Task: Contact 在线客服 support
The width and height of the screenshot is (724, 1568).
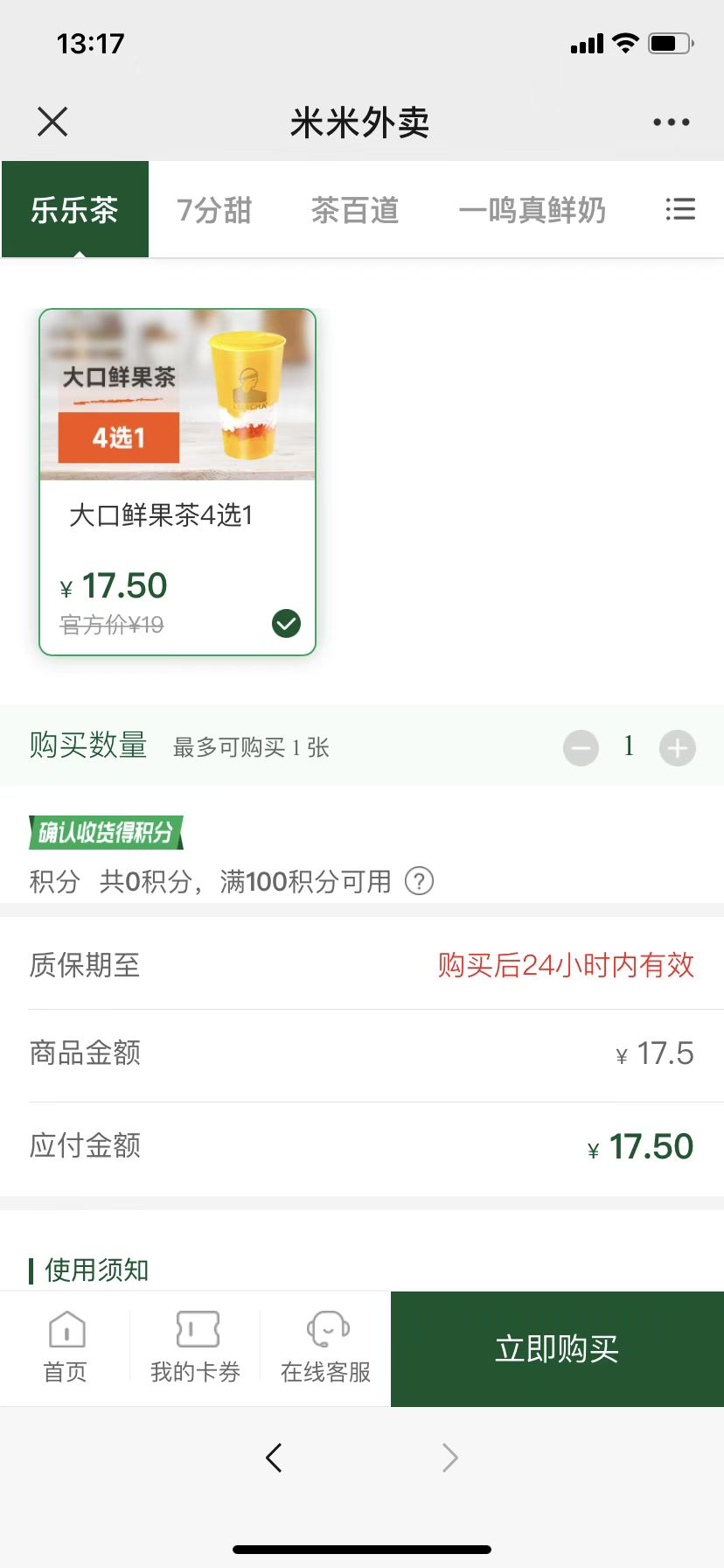Action: (x=326, y=1347)
